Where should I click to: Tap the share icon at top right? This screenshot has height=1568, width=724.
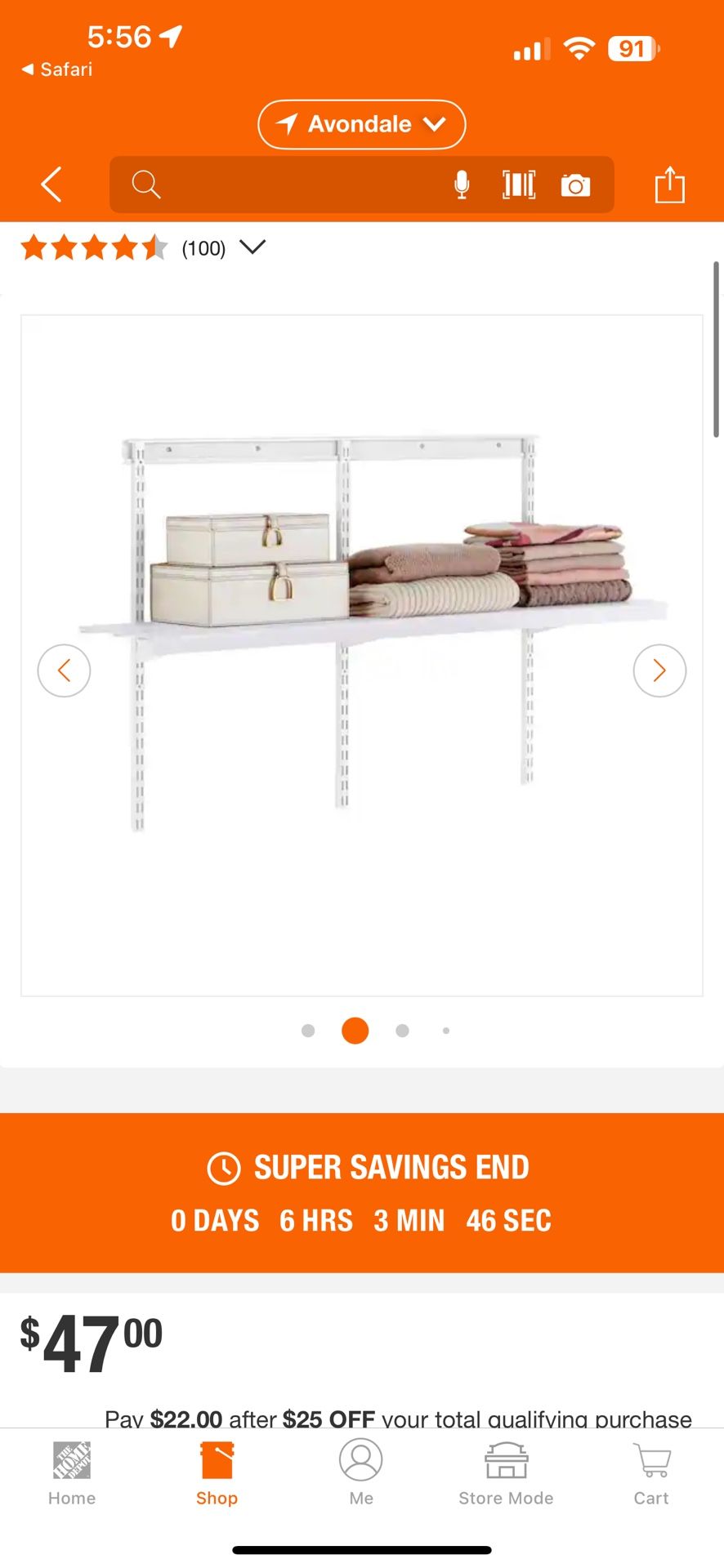[669, 185]
